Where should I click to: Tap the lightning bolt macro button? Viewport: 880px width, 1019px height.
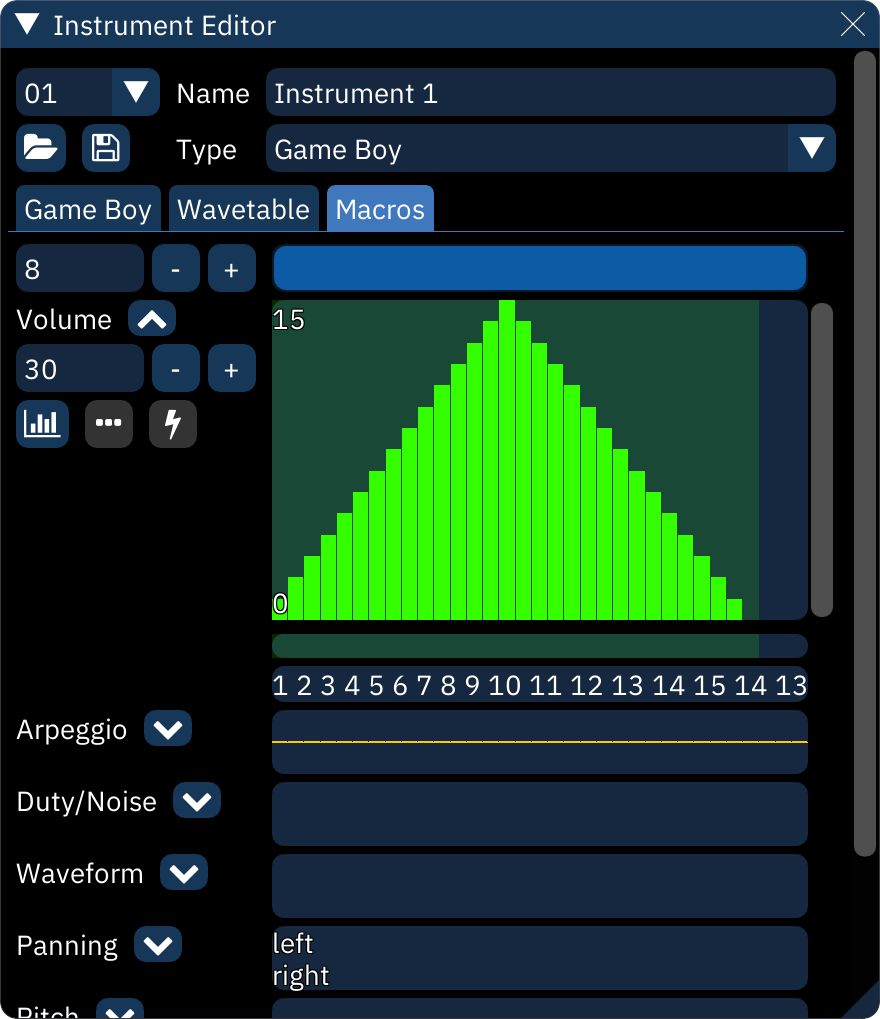[x=173, y=423]
